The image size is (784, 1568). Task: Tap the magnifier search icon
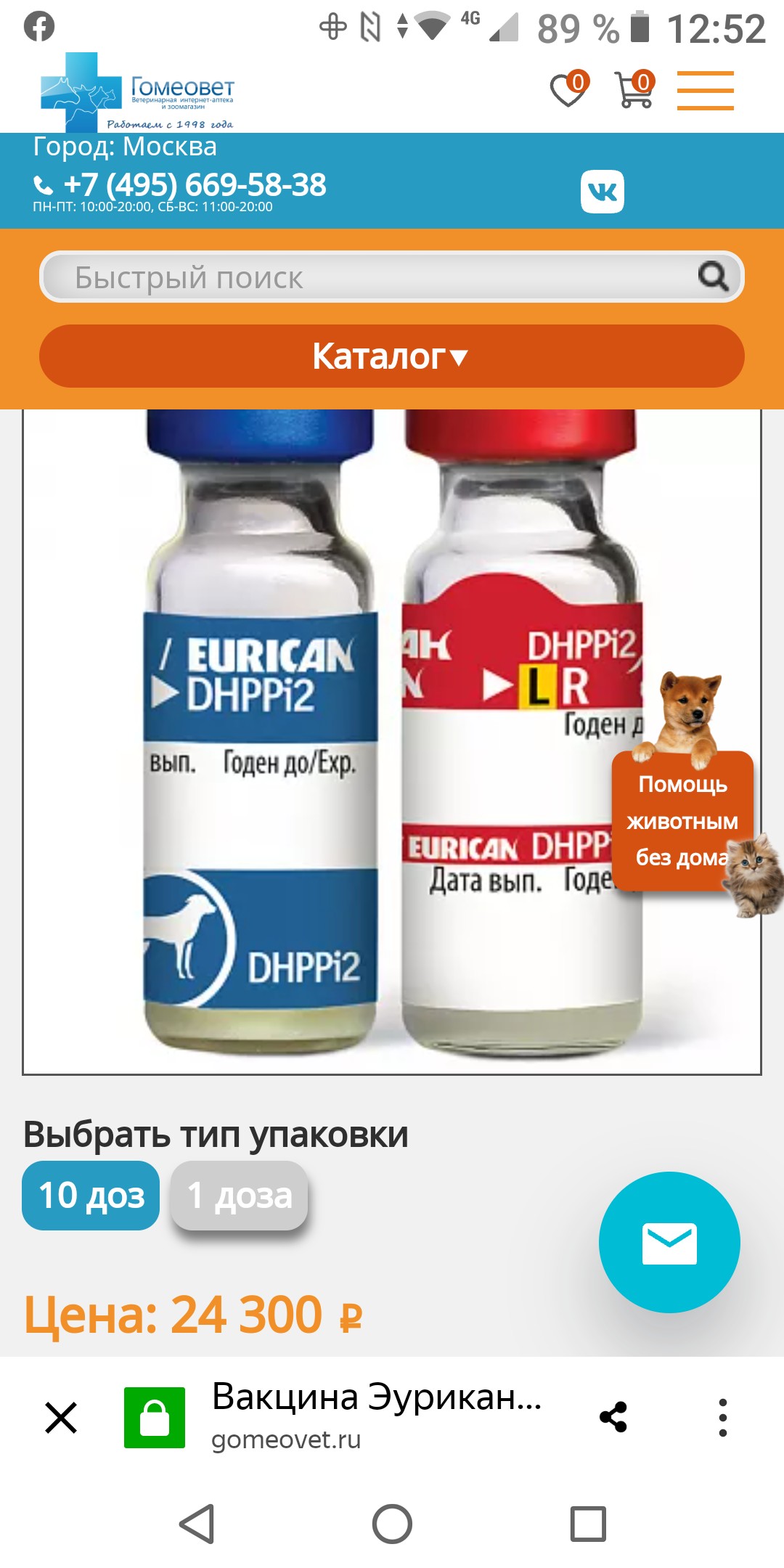[713, 277]
